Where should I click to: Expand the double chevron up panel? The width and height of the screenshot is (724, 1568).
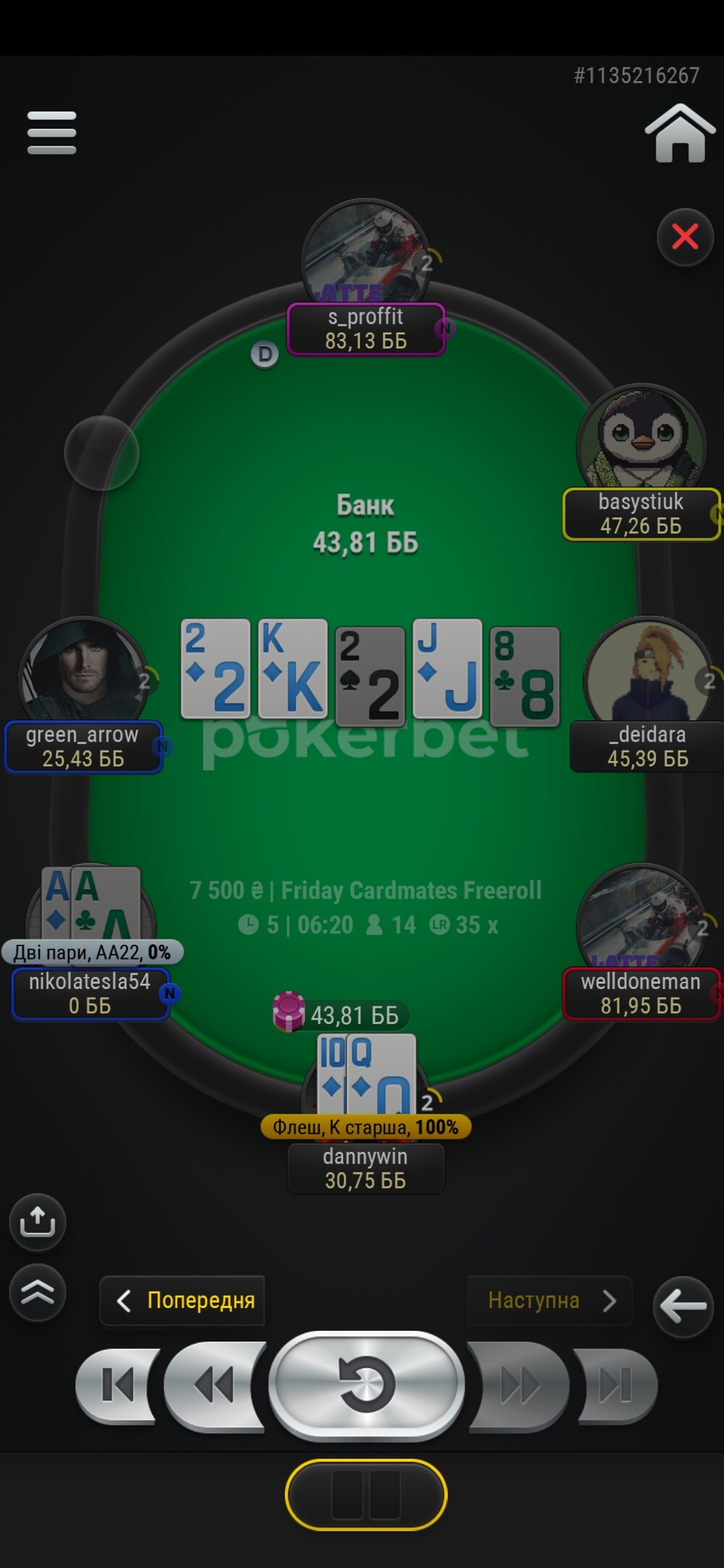click(x=38, y=1292)
